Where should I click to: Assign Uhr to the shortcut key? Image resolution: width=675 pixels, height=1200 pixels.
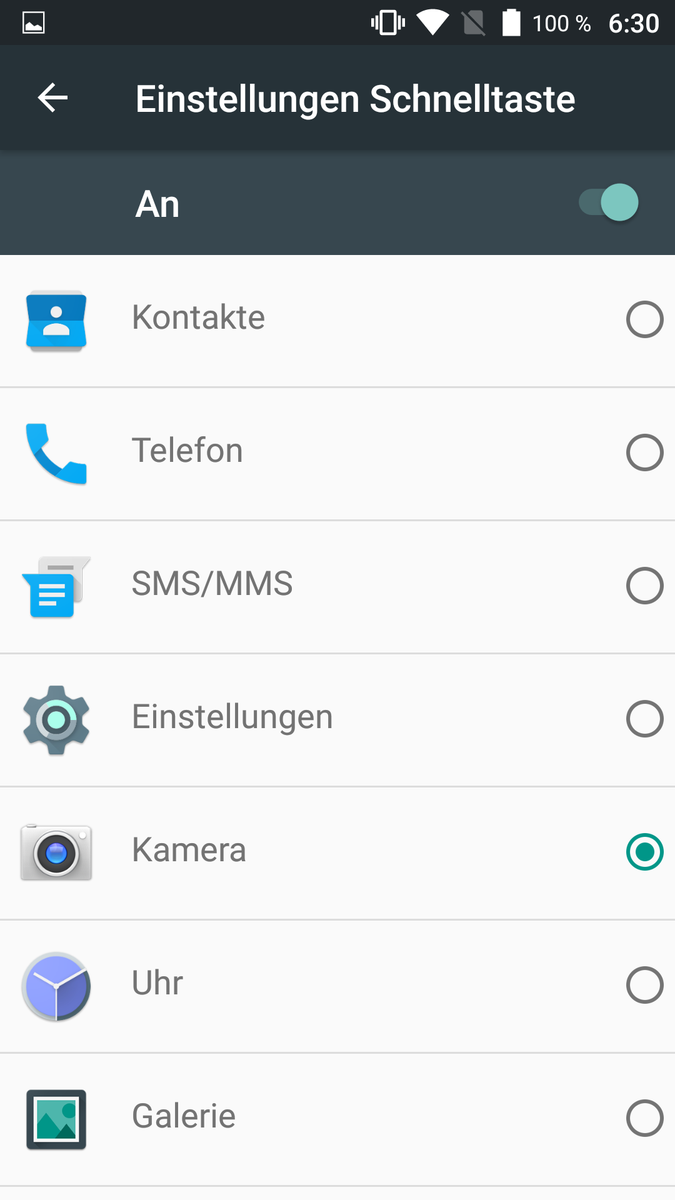pos(644,985)
